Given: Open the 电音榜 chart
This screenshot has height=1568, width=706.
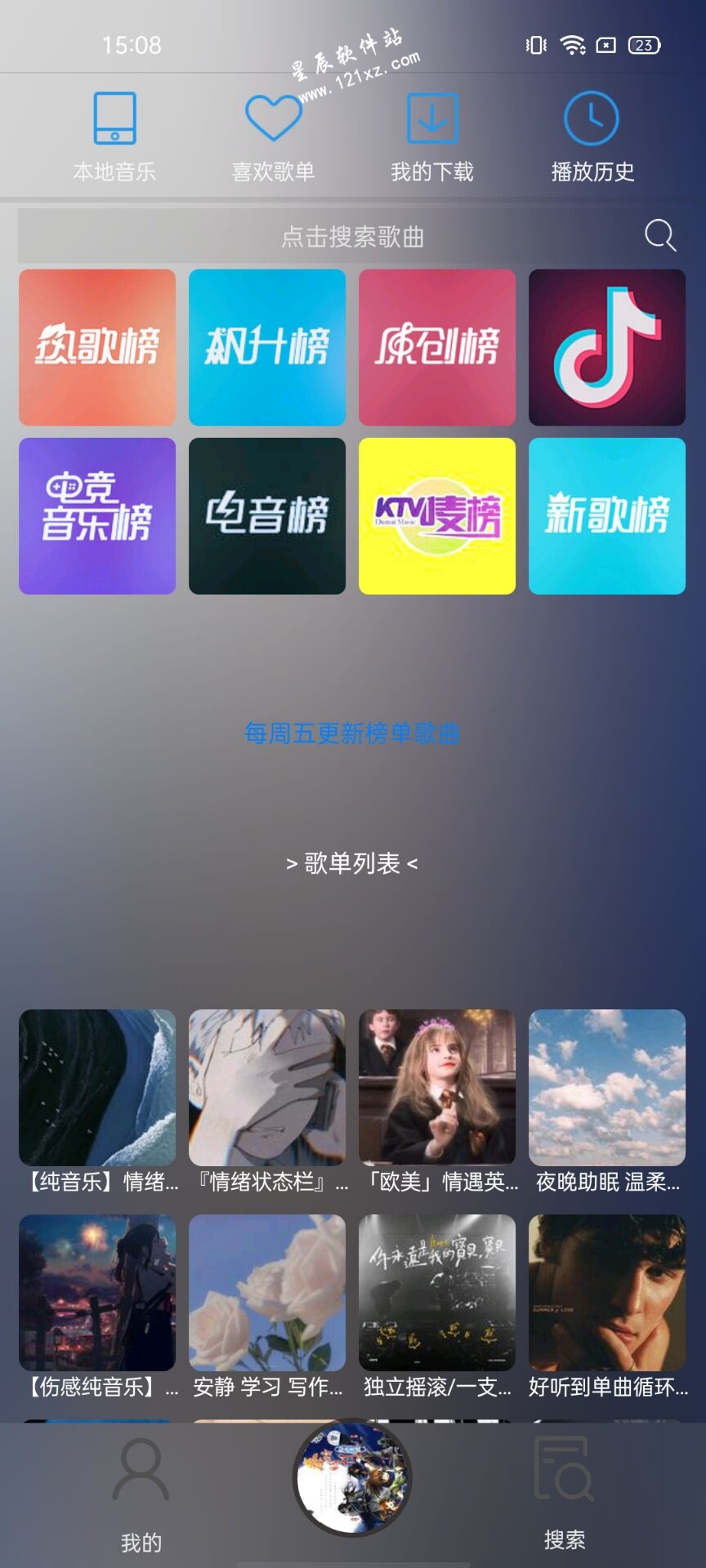Looking at the screenshot, I should point(267,515).
